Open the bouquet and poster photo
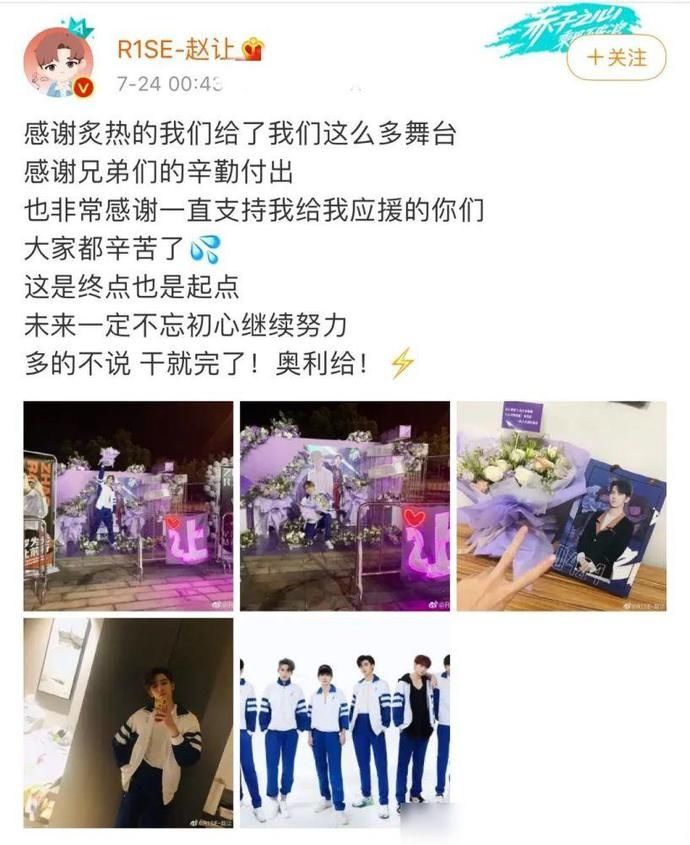690x845 pixels. (561, 506)
